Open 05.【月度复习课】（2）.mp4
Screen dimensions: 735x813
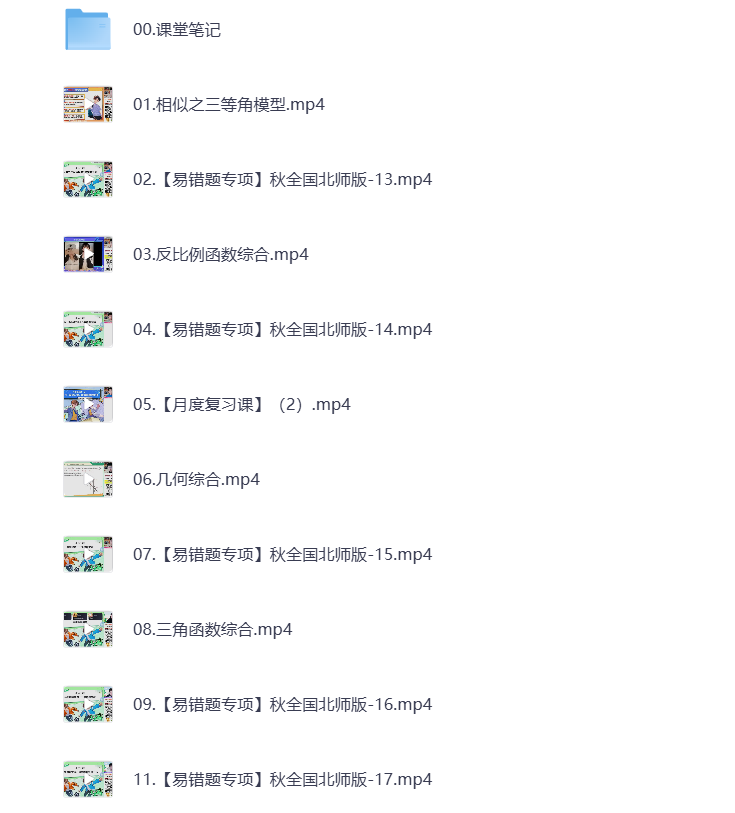[x=241, y=404]
